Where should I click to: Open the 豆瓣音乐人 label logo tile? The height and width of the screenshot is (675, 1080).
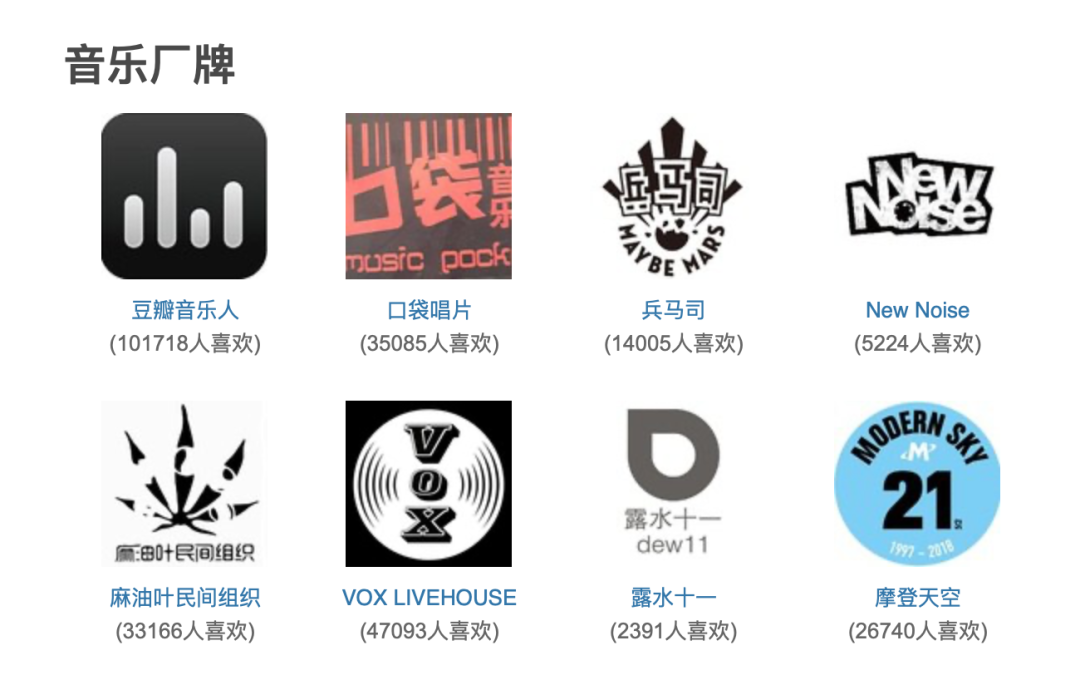click(x=184, y=196)
